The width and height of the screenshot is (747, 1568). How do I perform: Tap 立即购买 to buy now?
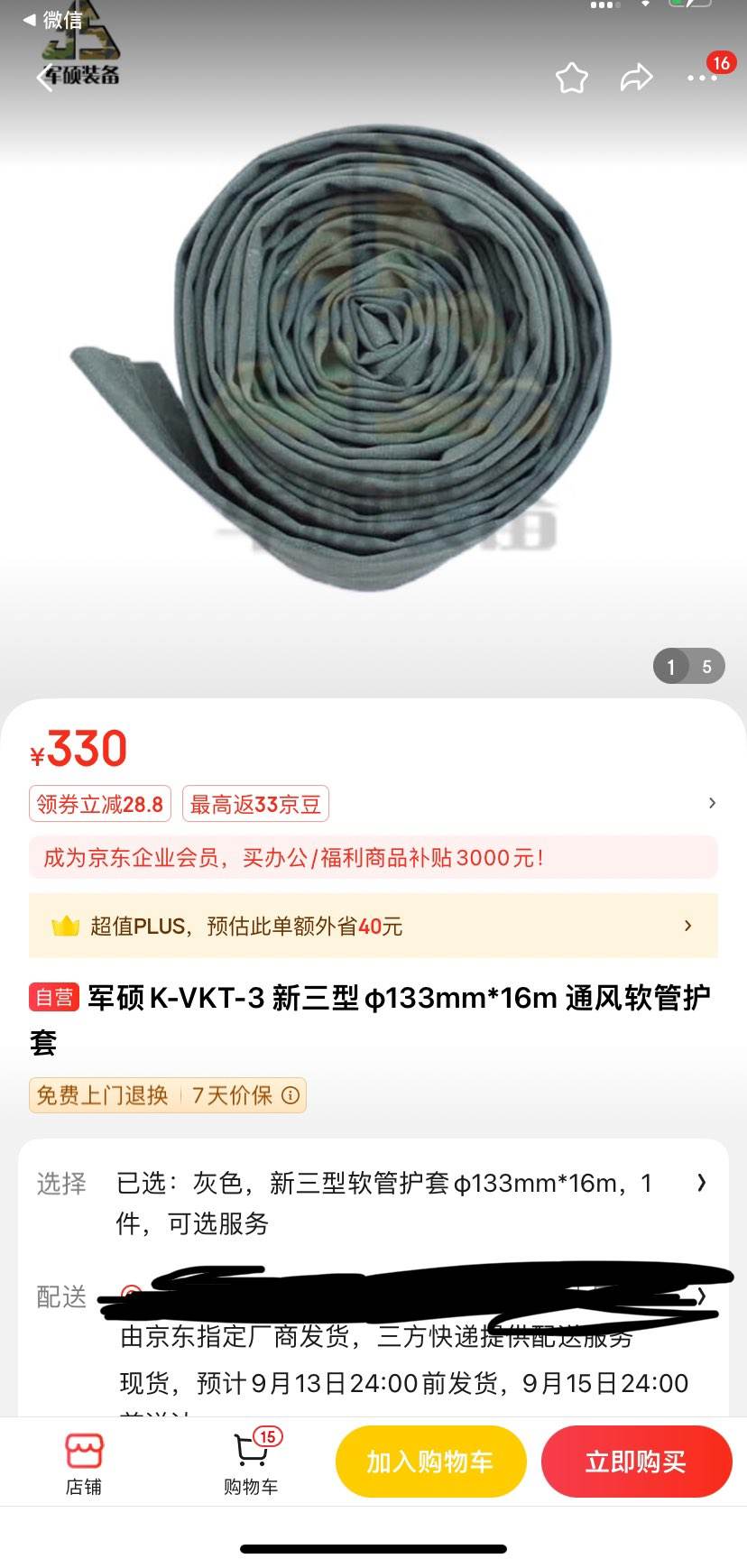pyautogui.click(x=637, y=1462)
